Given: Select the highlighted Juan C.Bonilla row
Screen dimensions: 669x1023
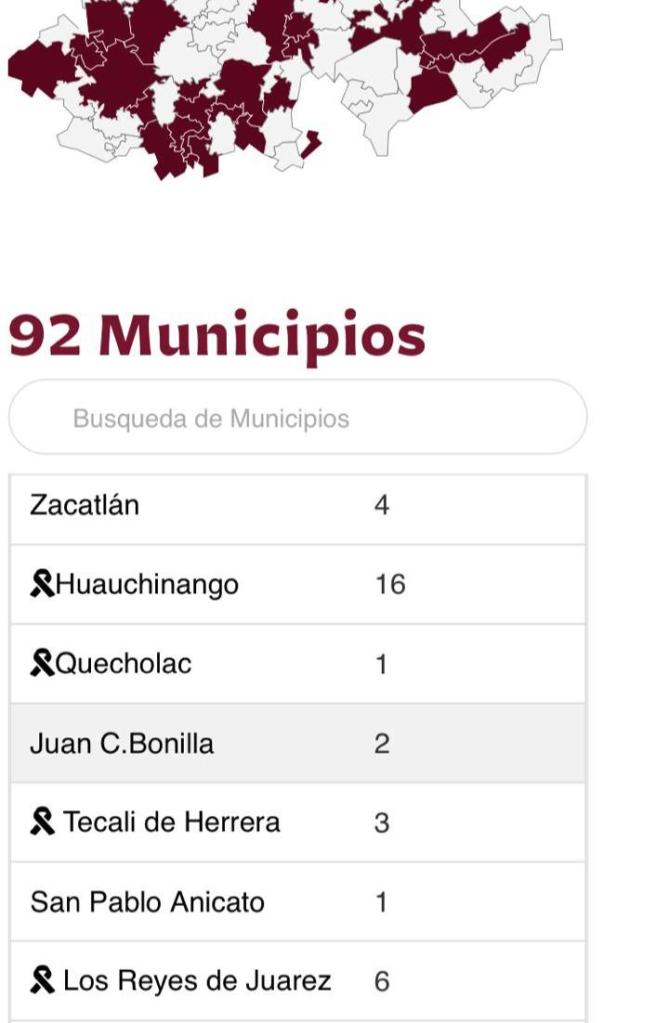Looking at the screenshot, I should point(297,744).
